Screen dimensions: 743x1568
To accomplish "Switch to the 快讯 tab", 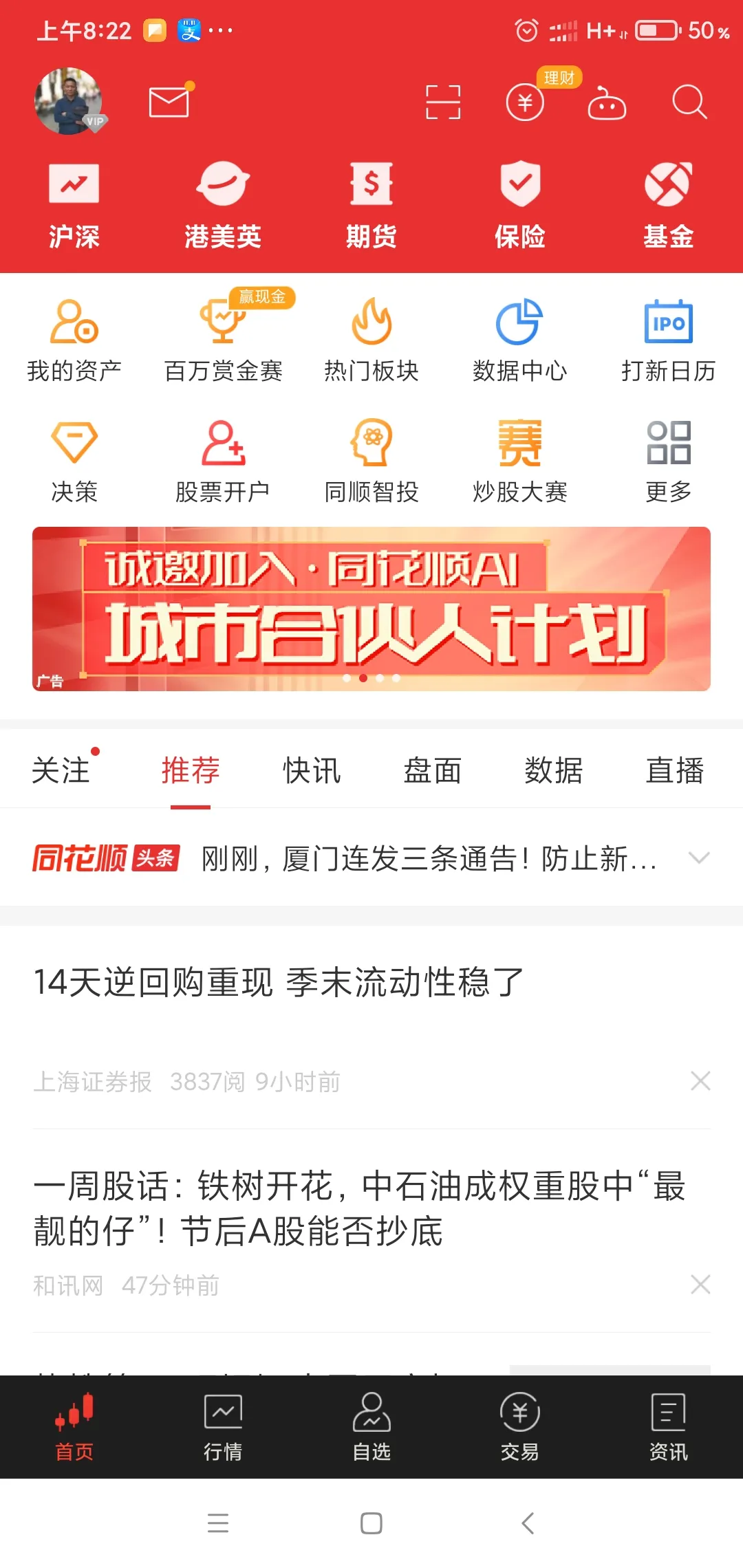I will 312,770.
